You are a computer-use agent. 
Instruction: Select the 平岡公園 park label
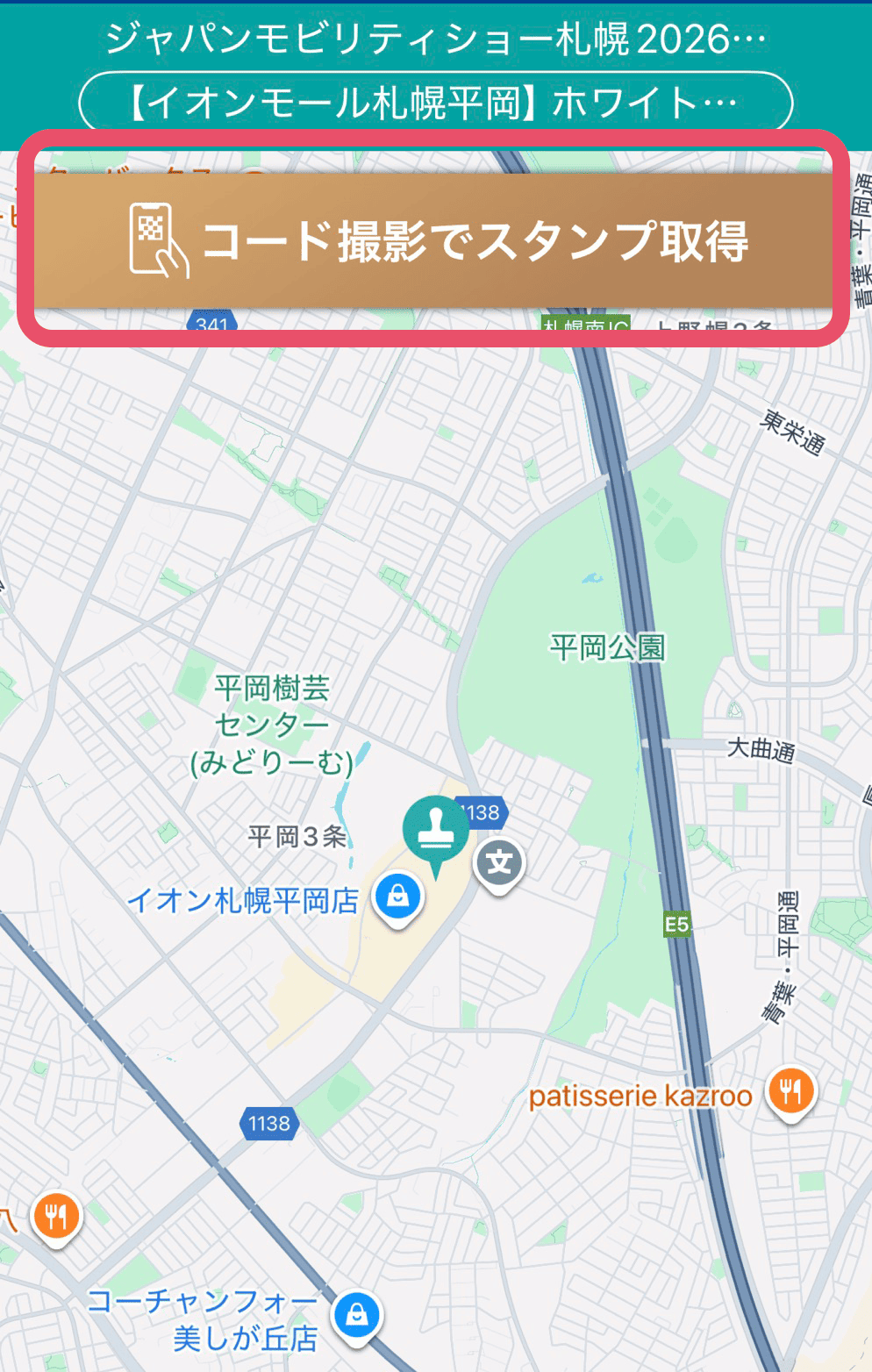[x=608, y=647]
